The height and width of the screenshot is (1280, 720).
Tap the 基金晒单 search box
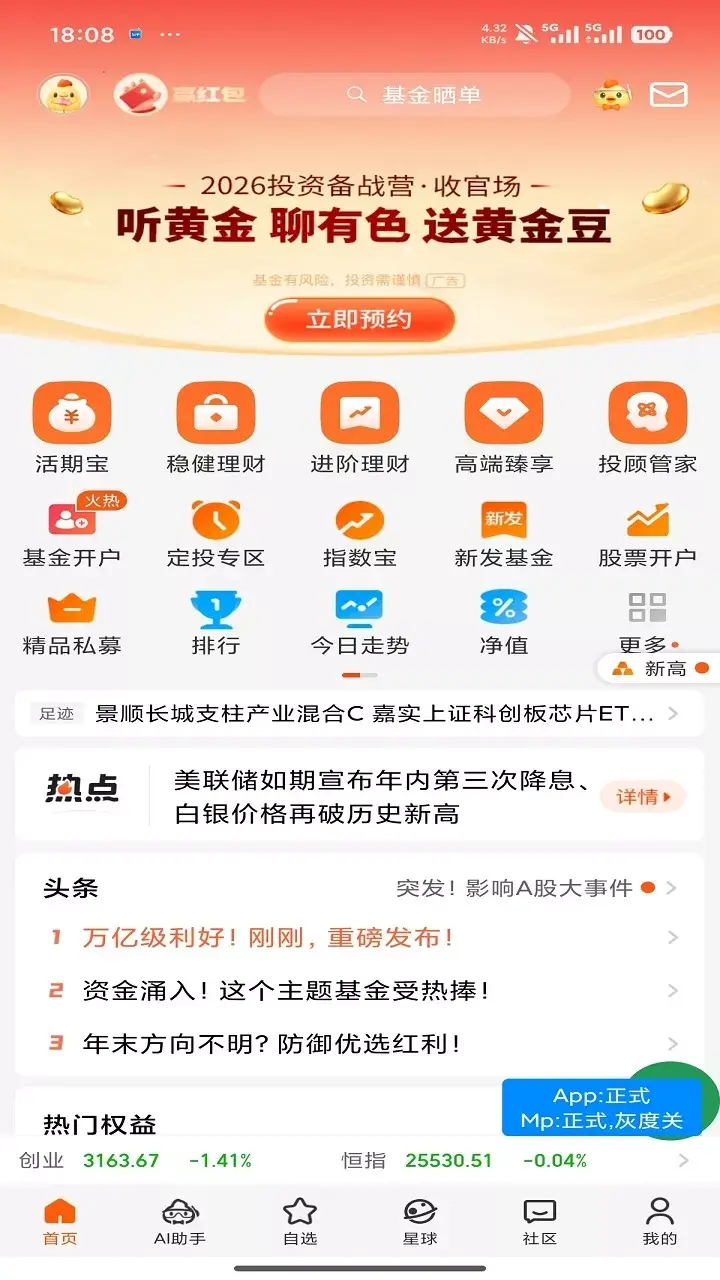coord(415,95)
